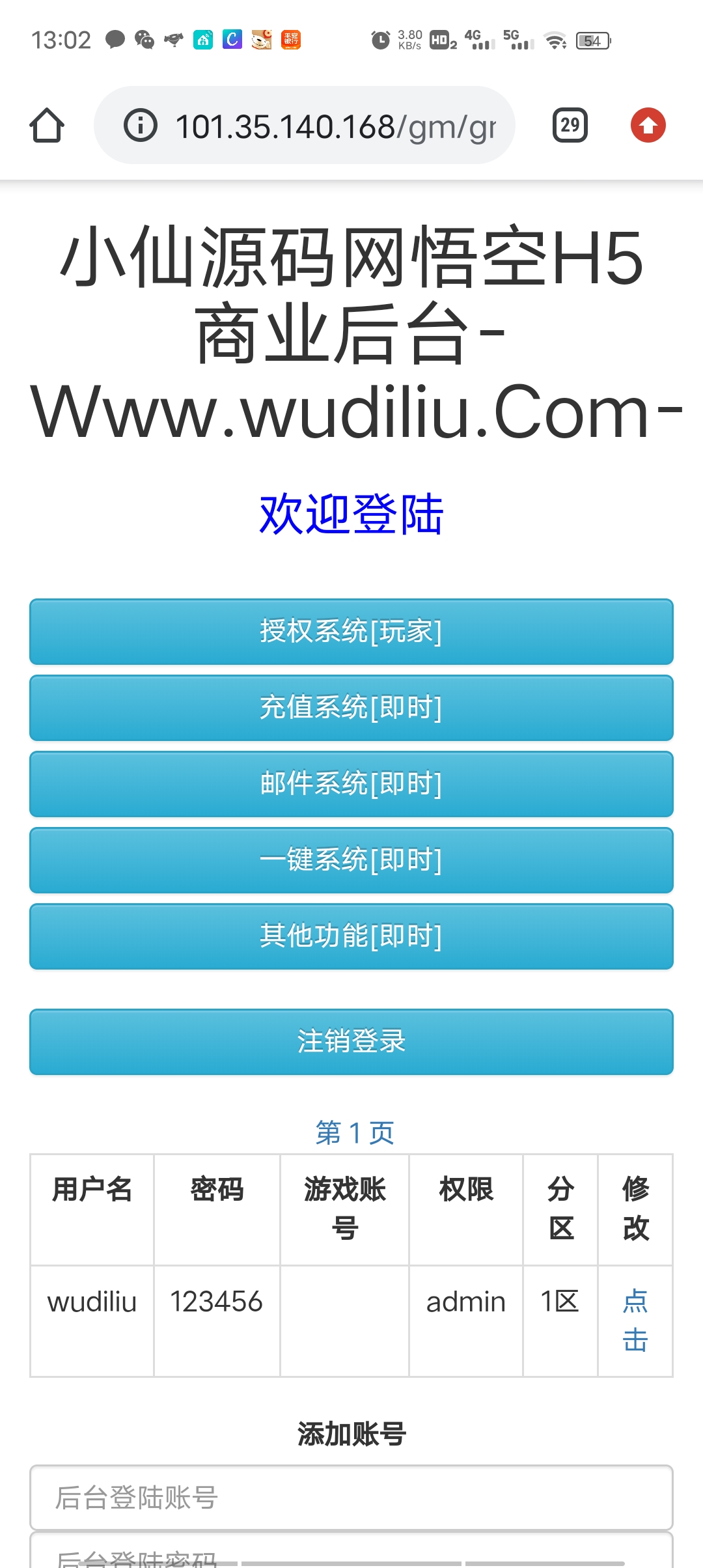Open 一键系统[即时]
This screenshot has height=1568, width=703.
click(x=351, y=860)
